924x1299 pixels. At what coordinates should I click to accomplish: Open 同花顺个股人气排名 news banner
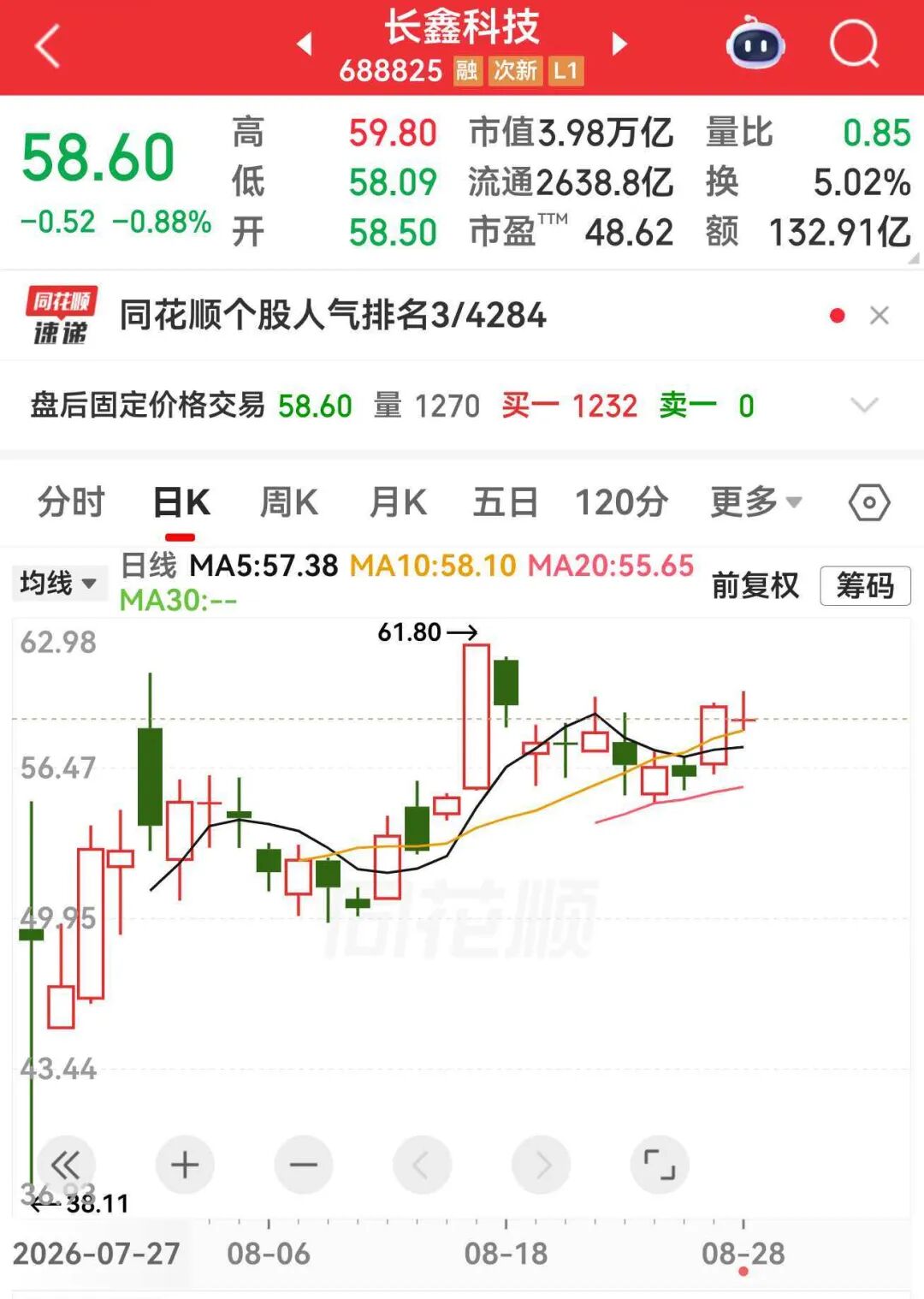[332, 316]
